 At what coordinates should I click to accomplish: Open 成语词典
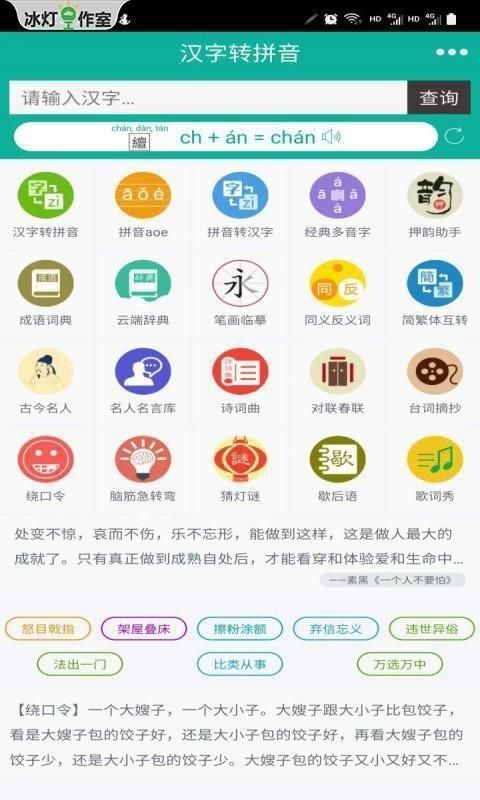45,293
